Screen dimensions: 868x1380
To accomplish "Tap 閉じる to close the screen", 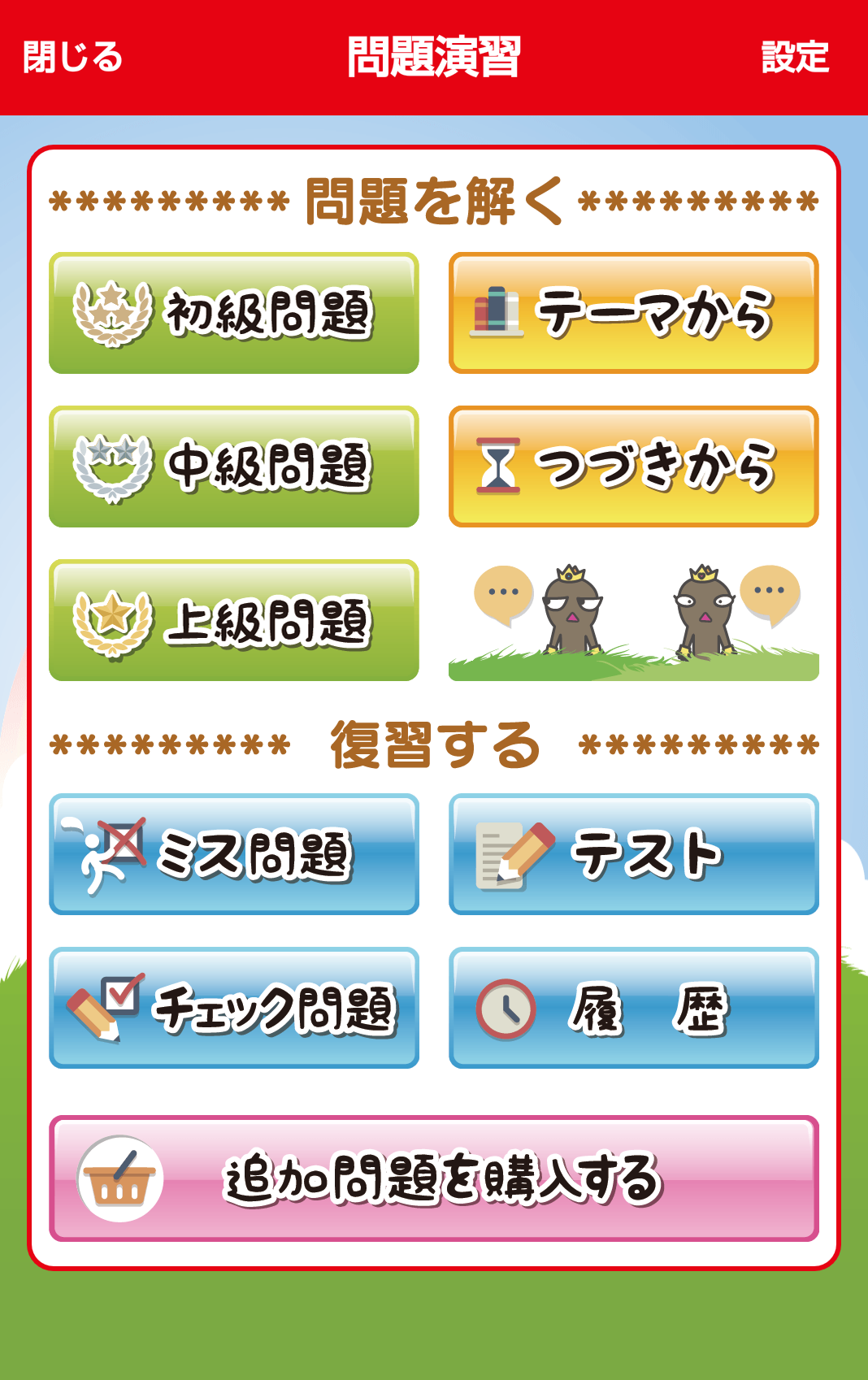I will pyautogui.click(x=72, y=58).
